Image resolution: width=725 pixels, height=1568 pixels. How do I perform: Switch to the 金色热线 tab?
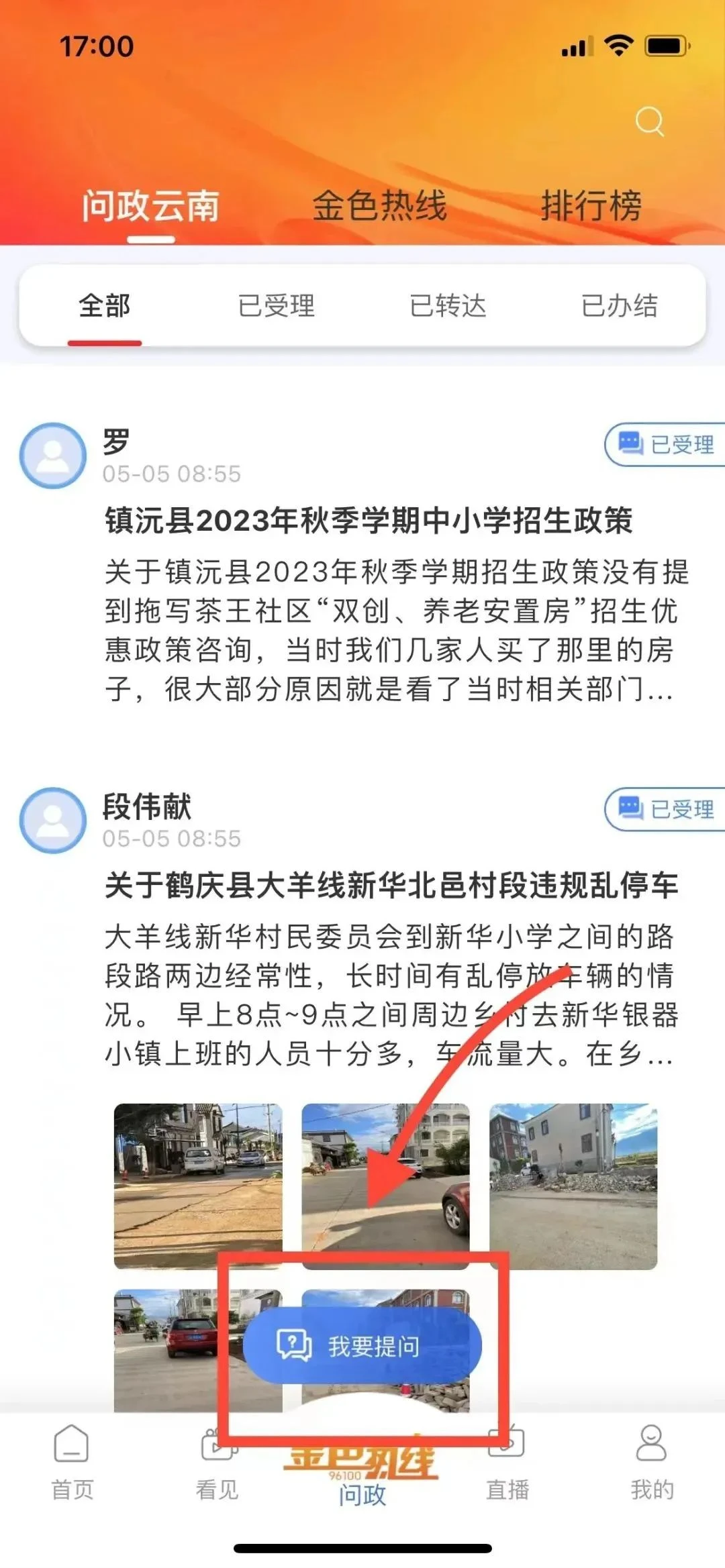(379, 205)
